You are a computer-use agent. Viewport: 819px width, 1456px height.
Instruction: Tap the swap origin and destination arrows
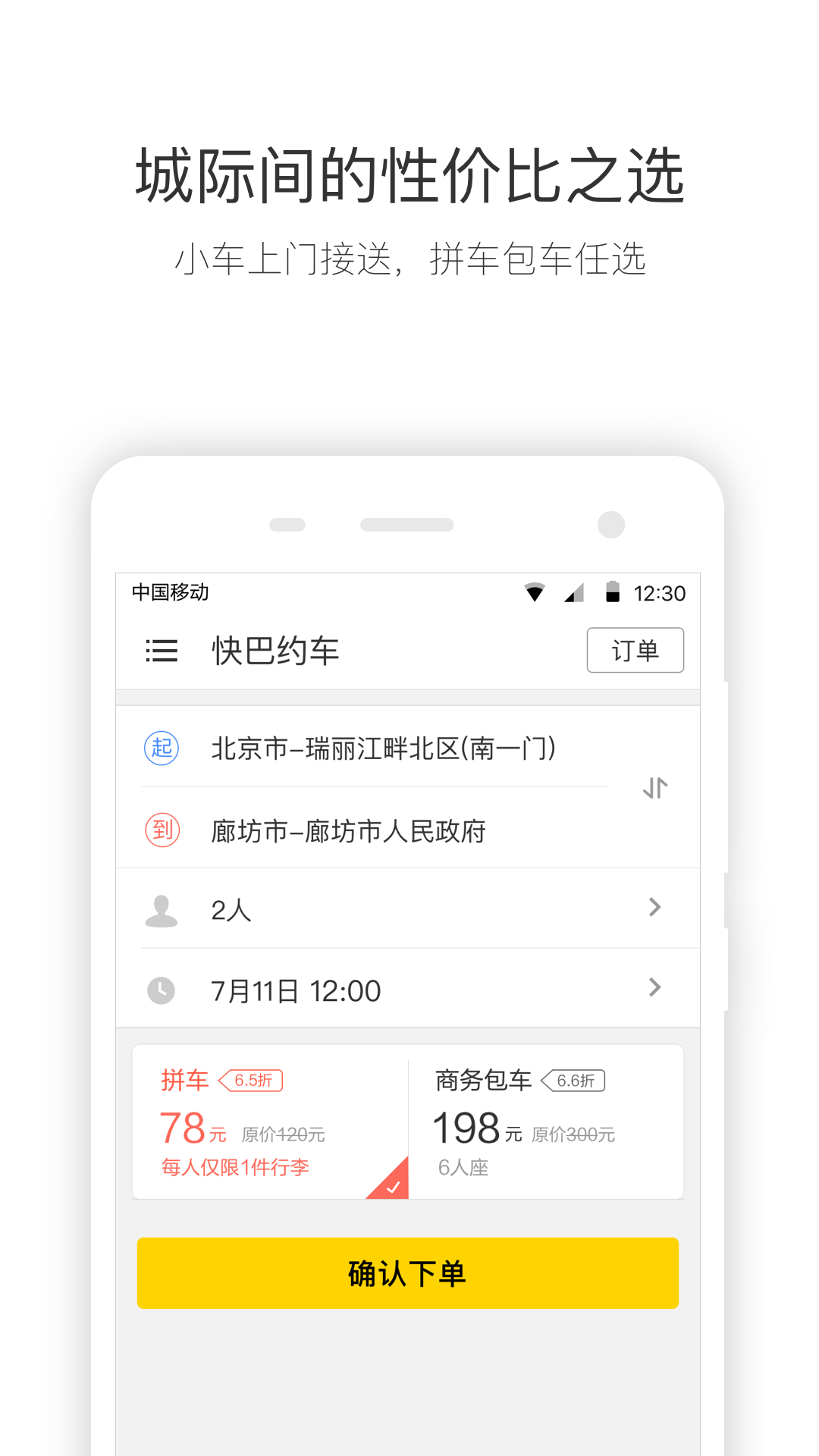click(655, 789)
